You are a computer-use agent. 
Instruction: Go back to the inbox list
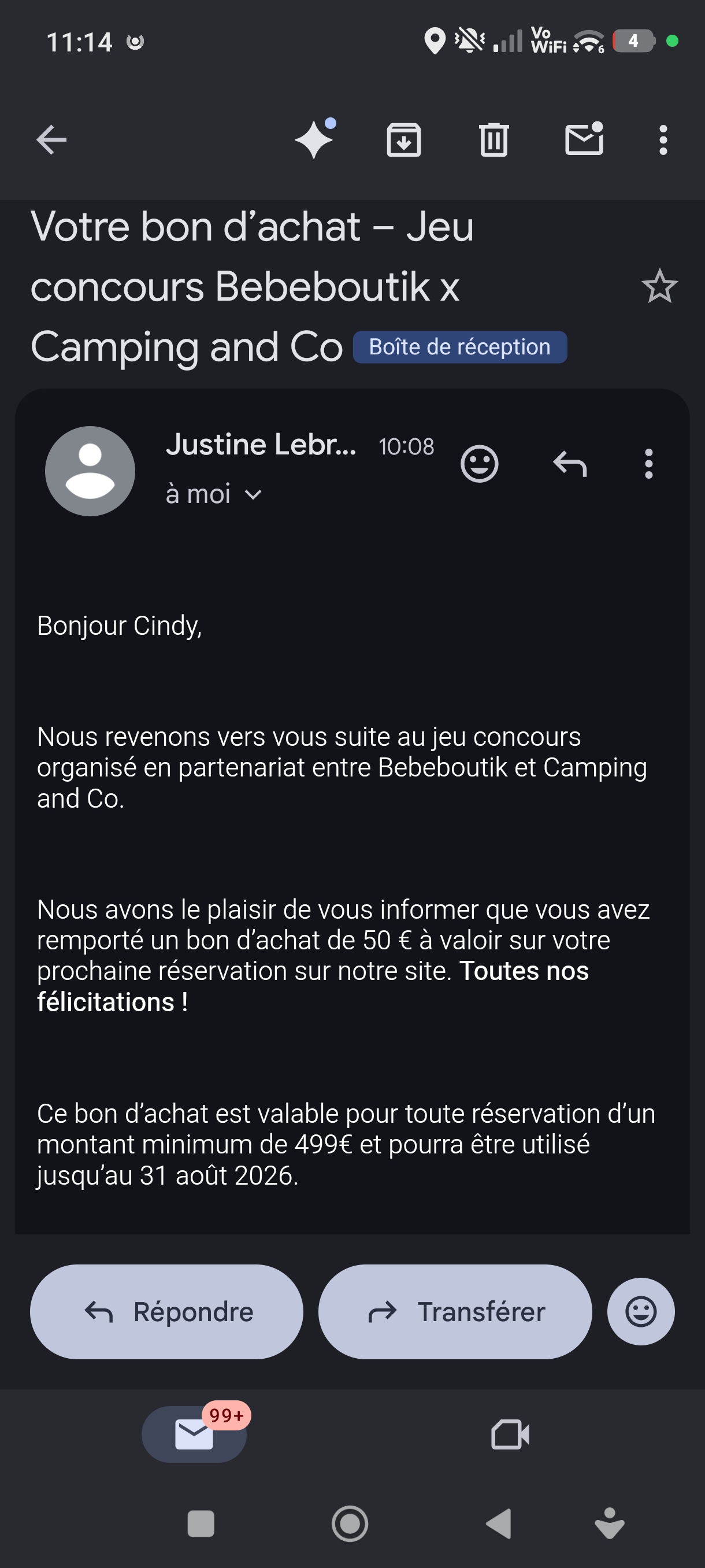pyautogui.click(x=51, y=140)
